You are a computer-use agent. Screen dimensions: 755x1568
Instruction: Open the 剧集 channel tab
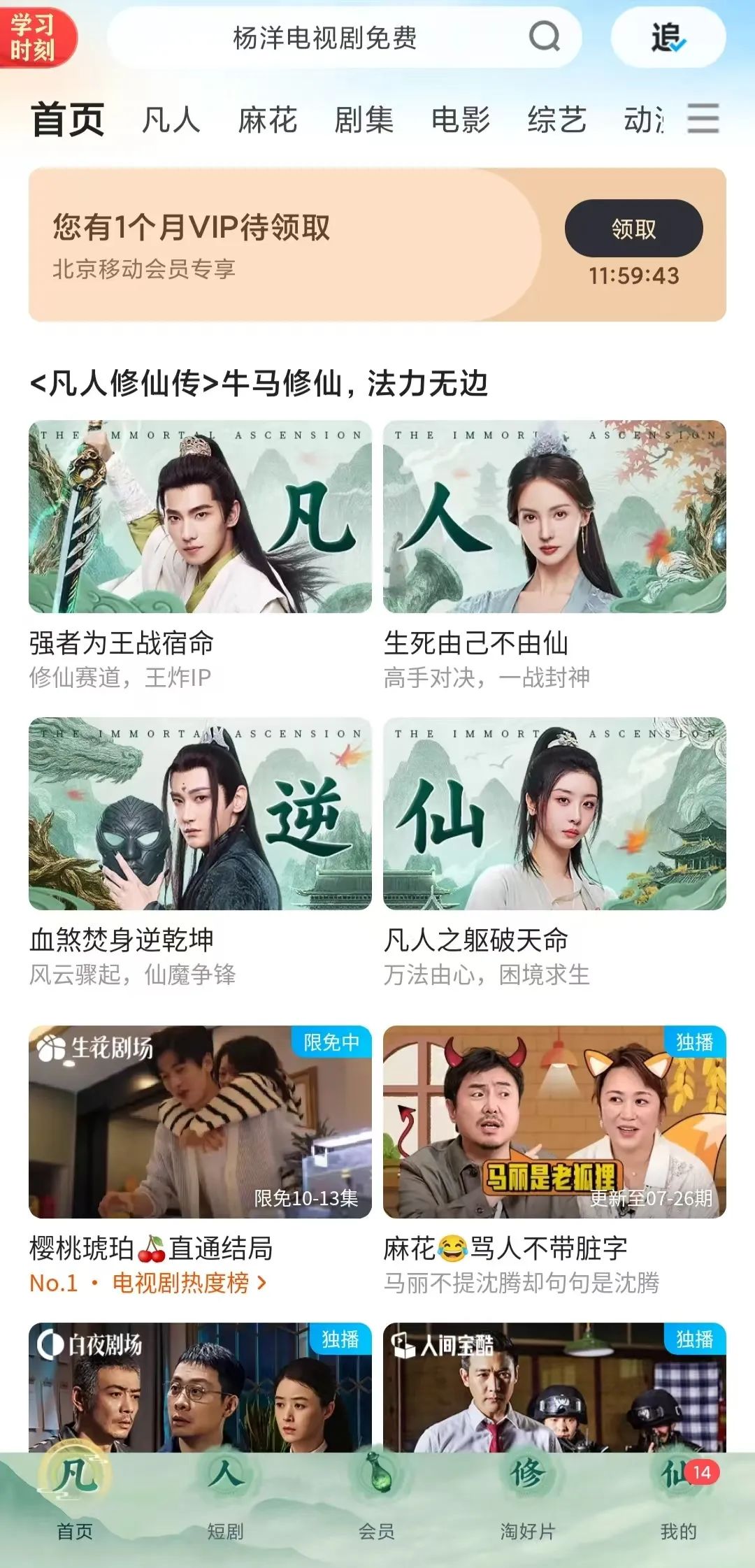[364, 120]
